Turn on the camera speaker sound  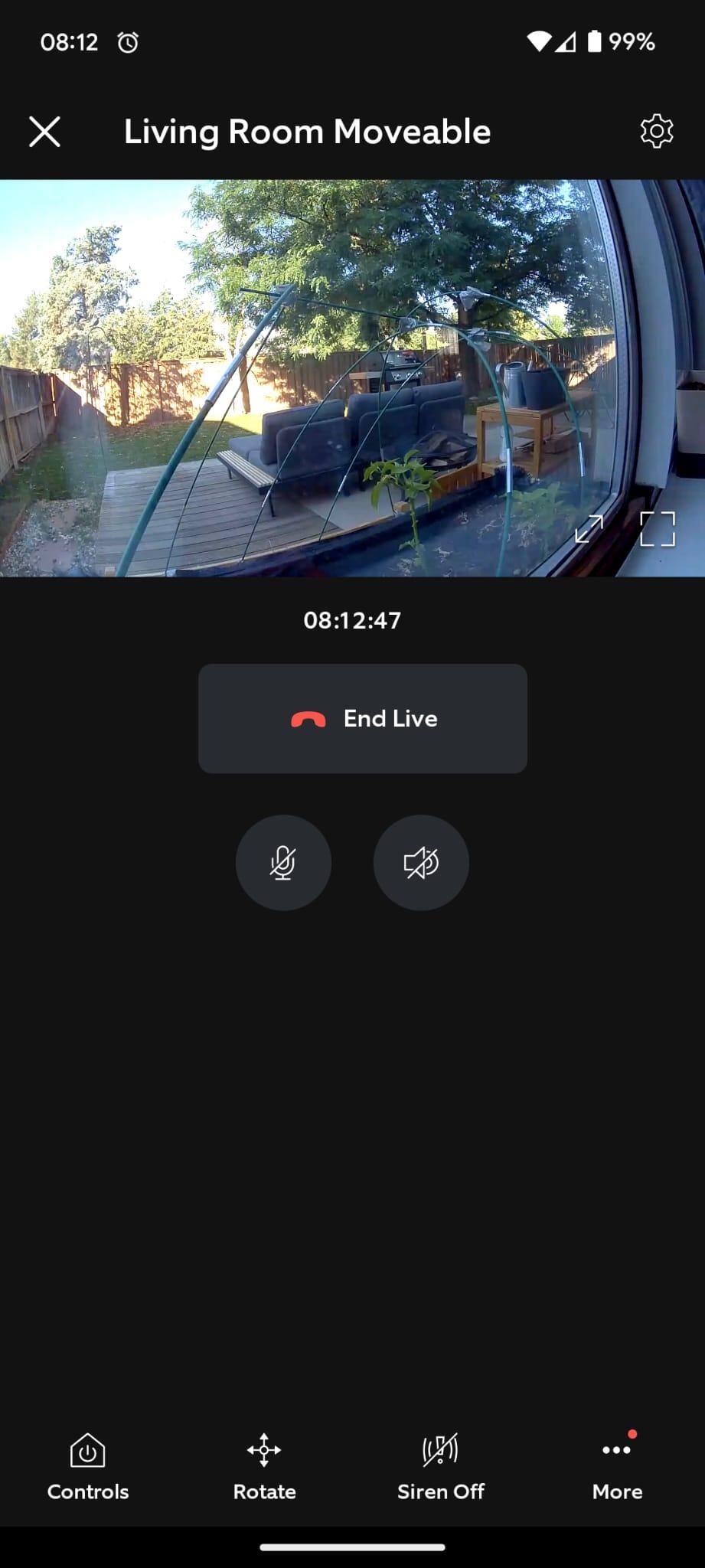[x=421, y=863]
